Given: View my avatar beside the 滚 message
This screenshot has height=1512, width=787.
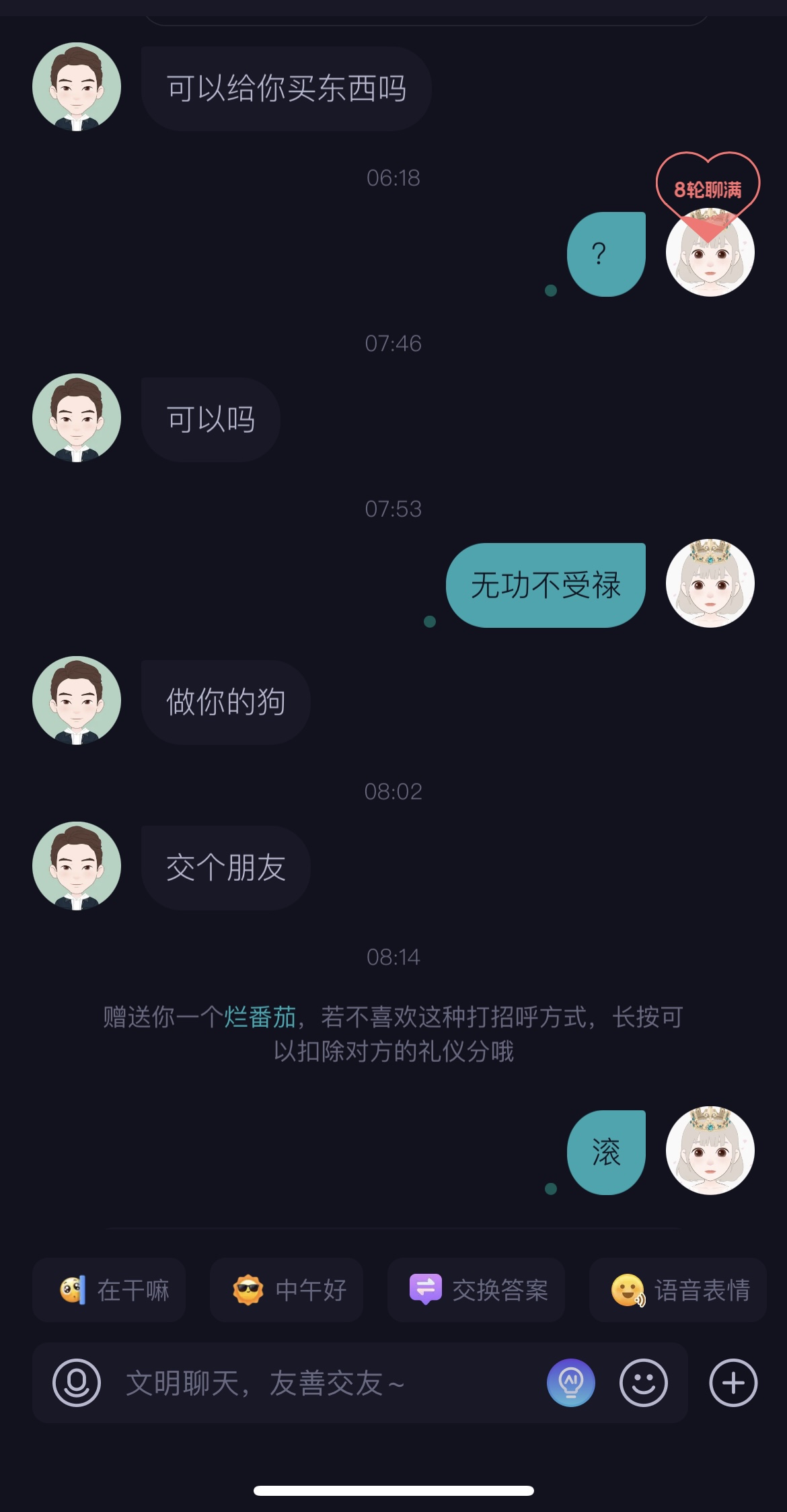Looking at the screenshot, I should point(710,1151).
